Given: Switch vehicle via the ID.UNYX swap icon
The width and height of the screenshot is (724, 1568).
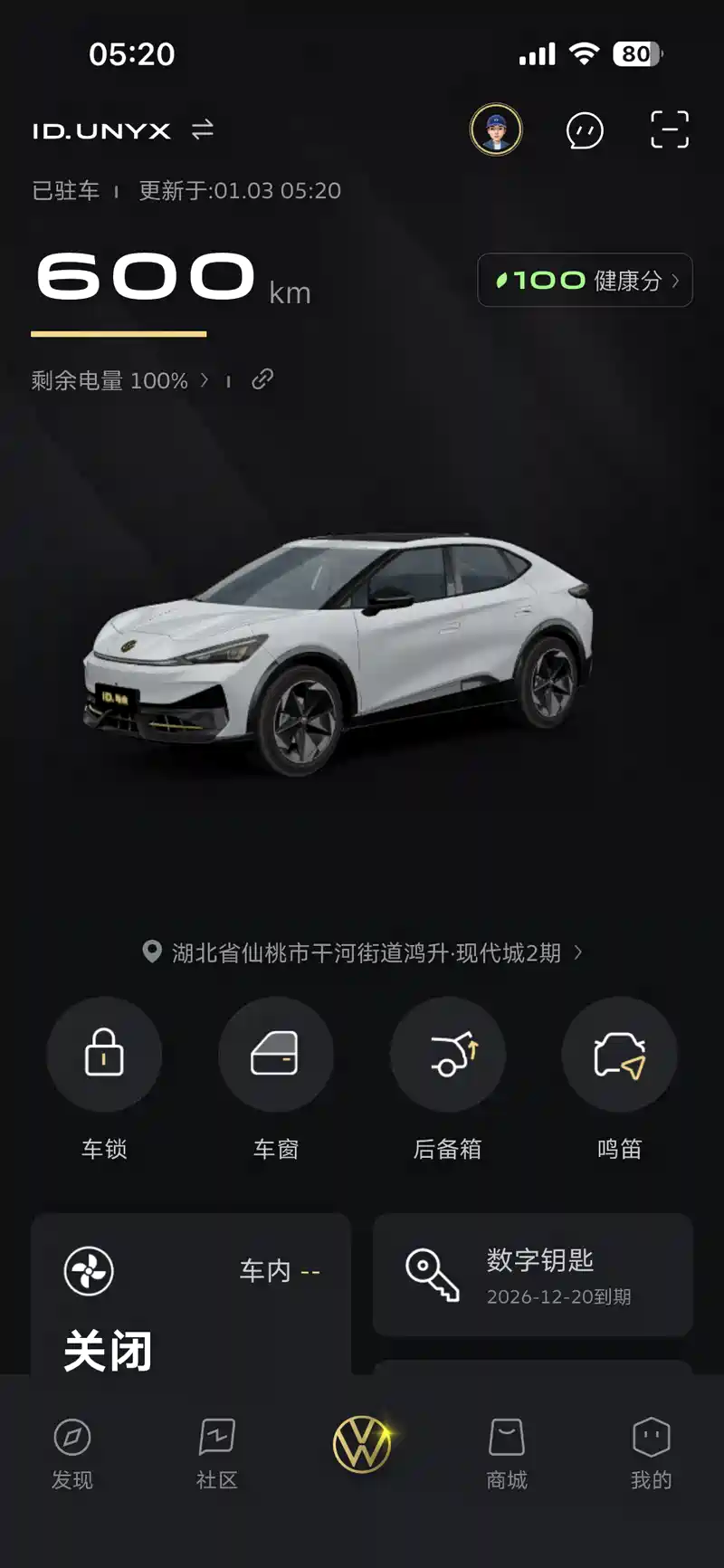Looking at the screenshot, I should tap(203, 130).
